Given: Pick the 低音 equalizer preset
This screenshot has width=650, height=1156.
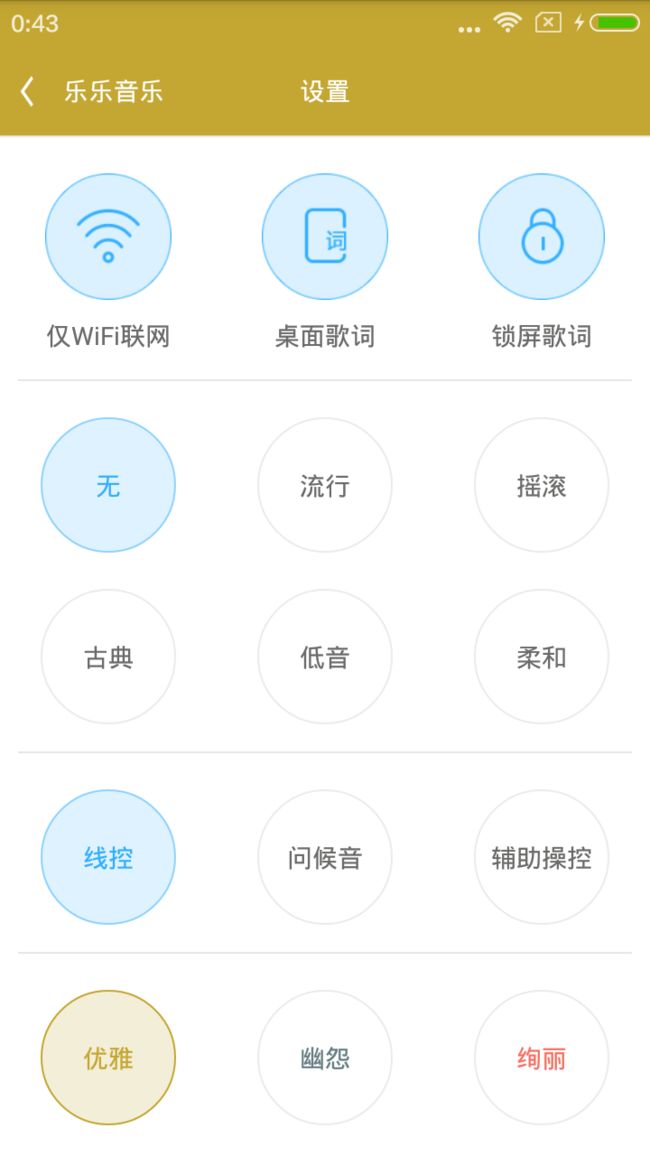Looking at the screenshot, I should [x=325, y=656].
